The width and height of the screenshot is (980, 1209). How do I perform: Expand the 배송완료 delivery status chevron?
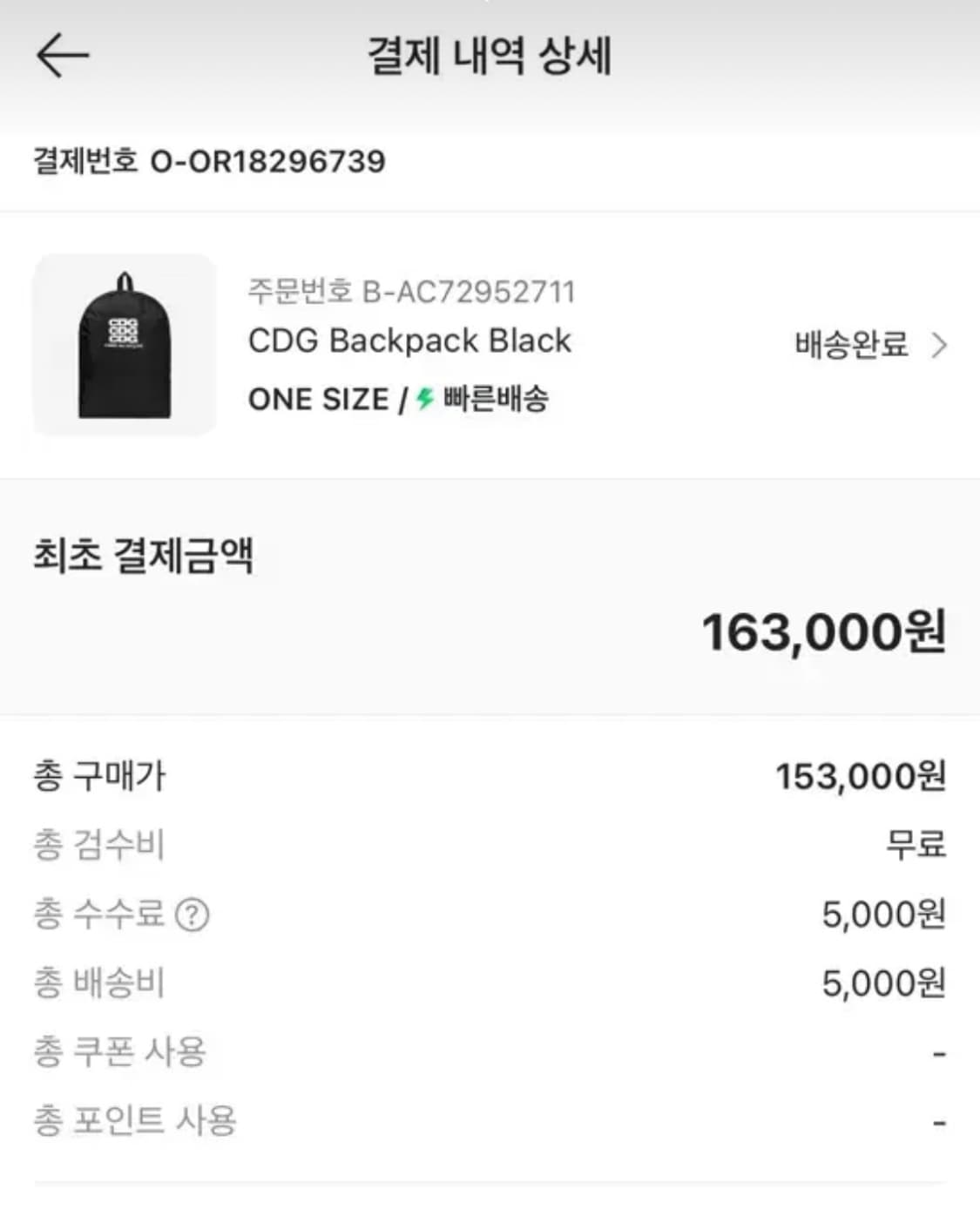(942, 346)
